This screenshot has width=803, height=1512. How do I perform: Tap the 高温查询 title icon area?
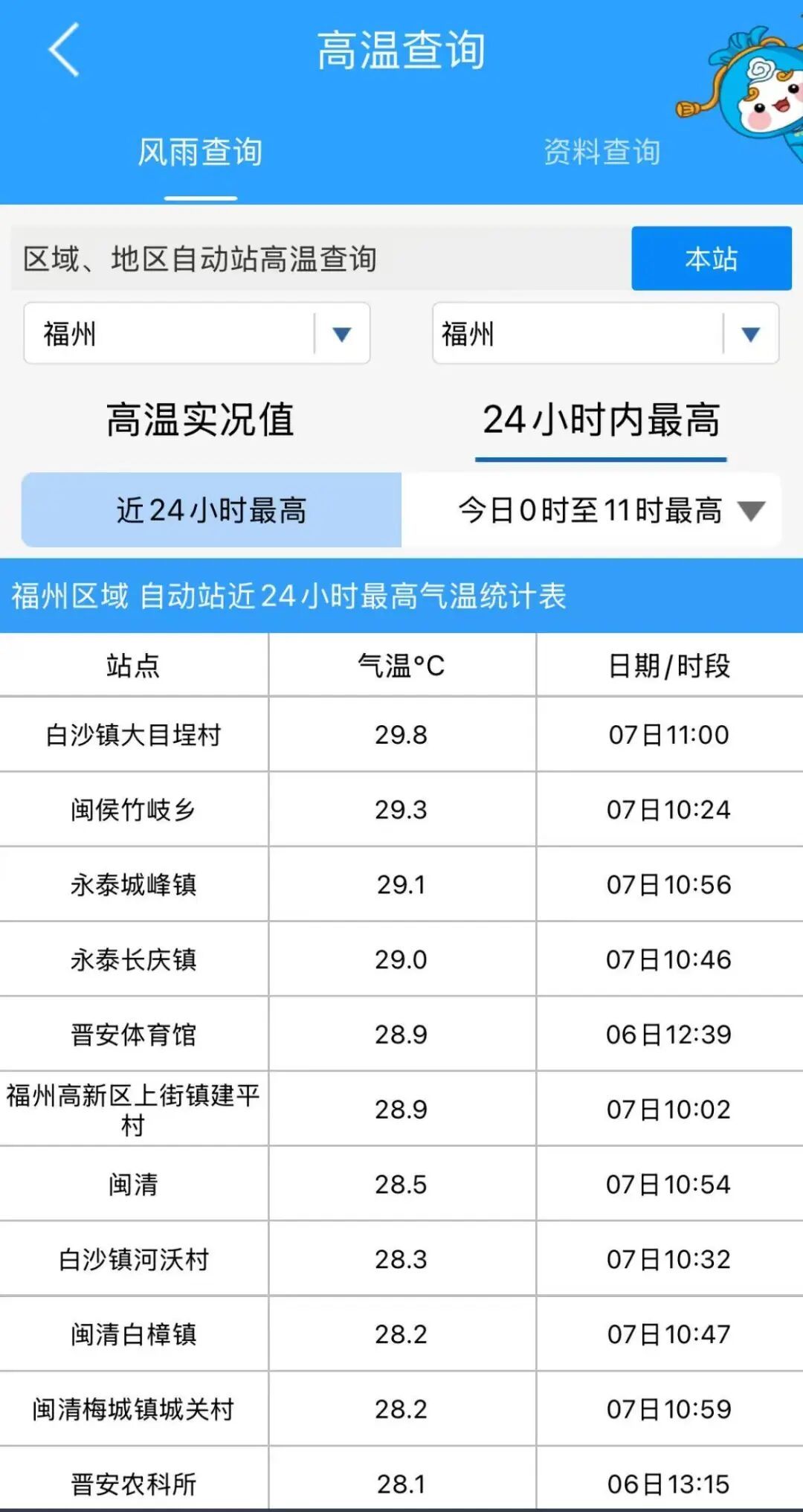(401, 48)
